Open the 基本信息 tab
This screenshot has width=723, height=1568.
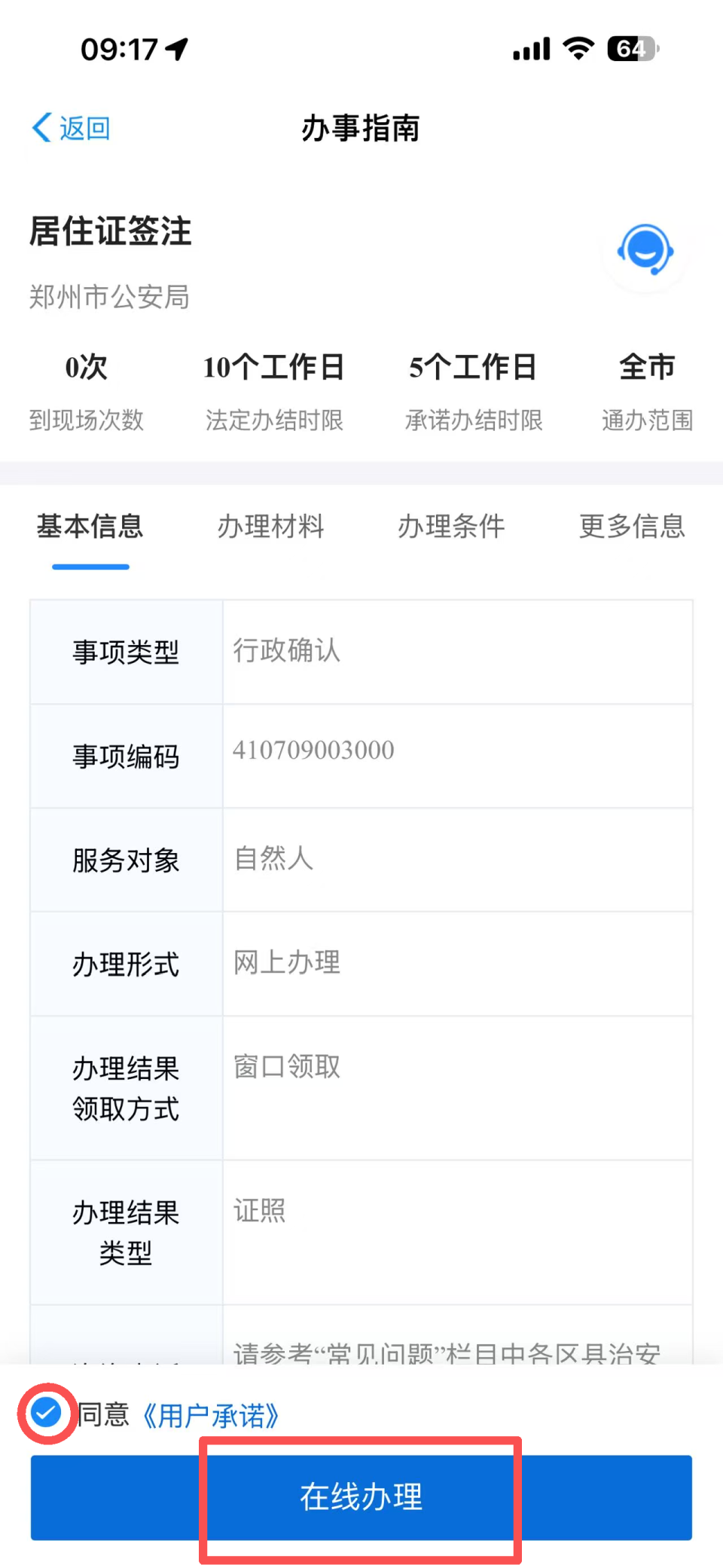(x=90, y=527)
